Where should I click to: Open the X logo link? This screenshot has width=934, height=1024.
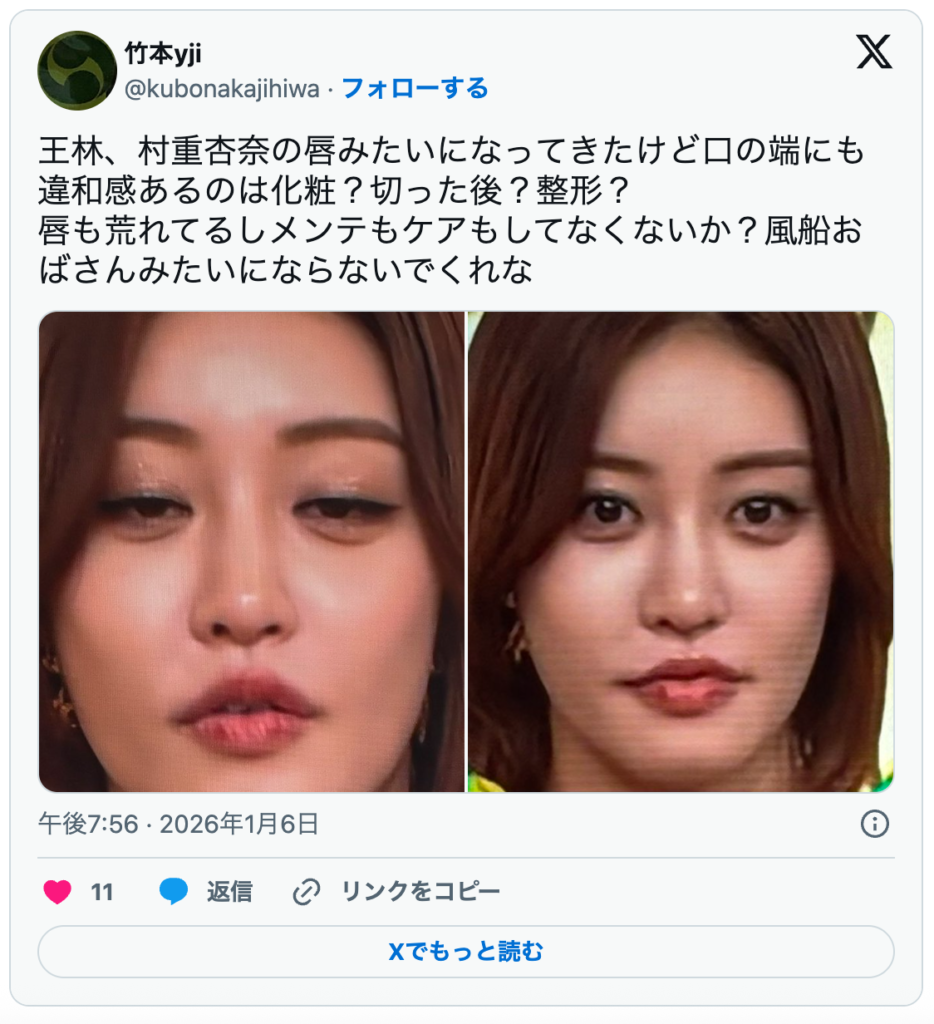click(874, 52)
